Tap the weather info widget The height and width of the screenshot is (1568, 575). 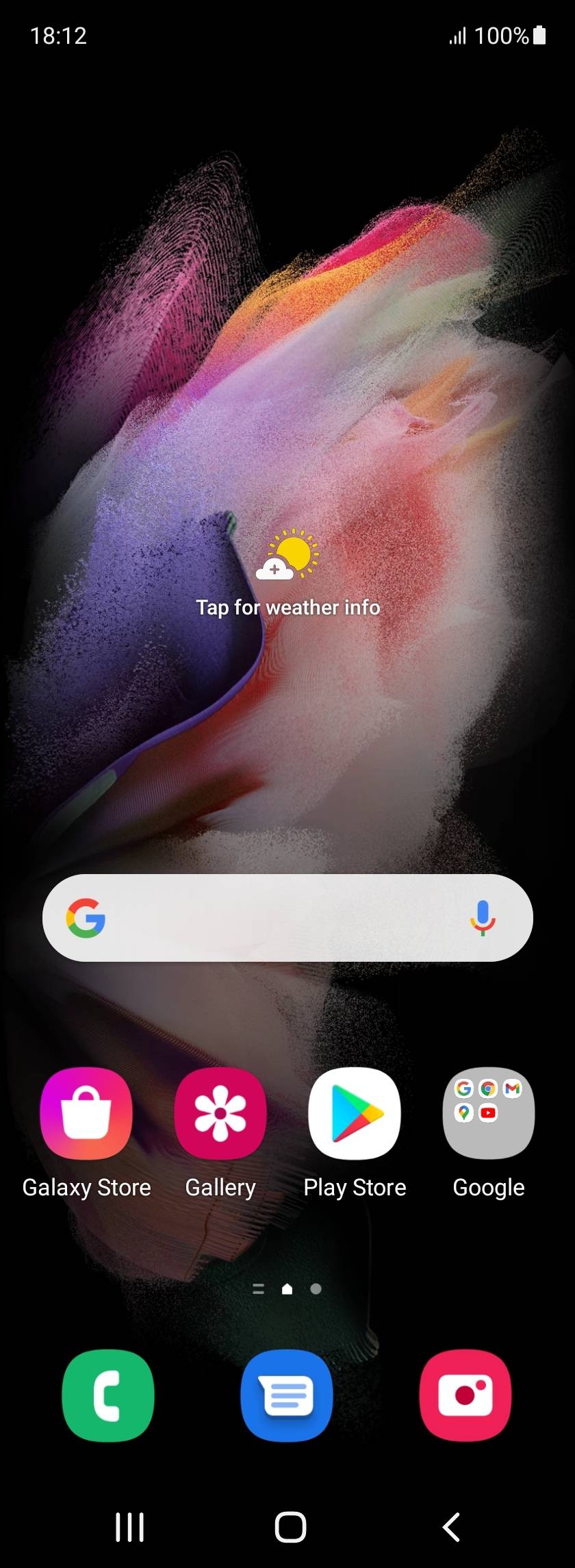(x=287, y=575)
